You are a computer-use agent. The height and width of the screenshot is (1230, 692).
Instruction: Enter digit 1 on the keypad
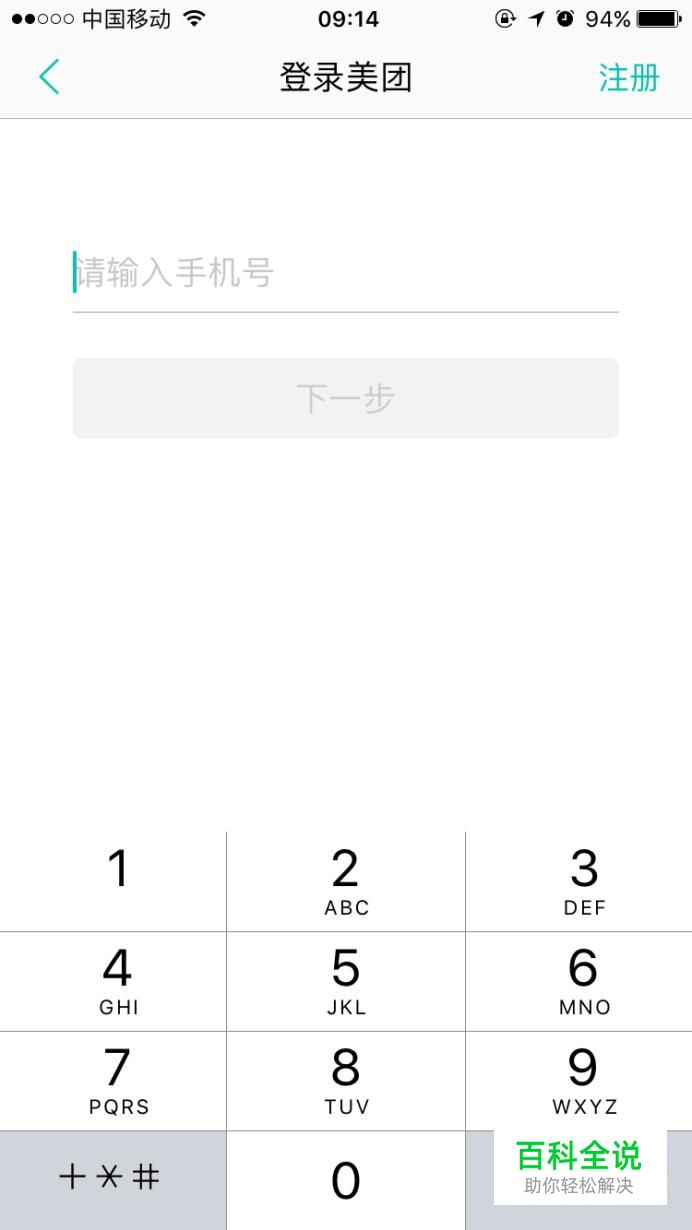coord(113,881)
